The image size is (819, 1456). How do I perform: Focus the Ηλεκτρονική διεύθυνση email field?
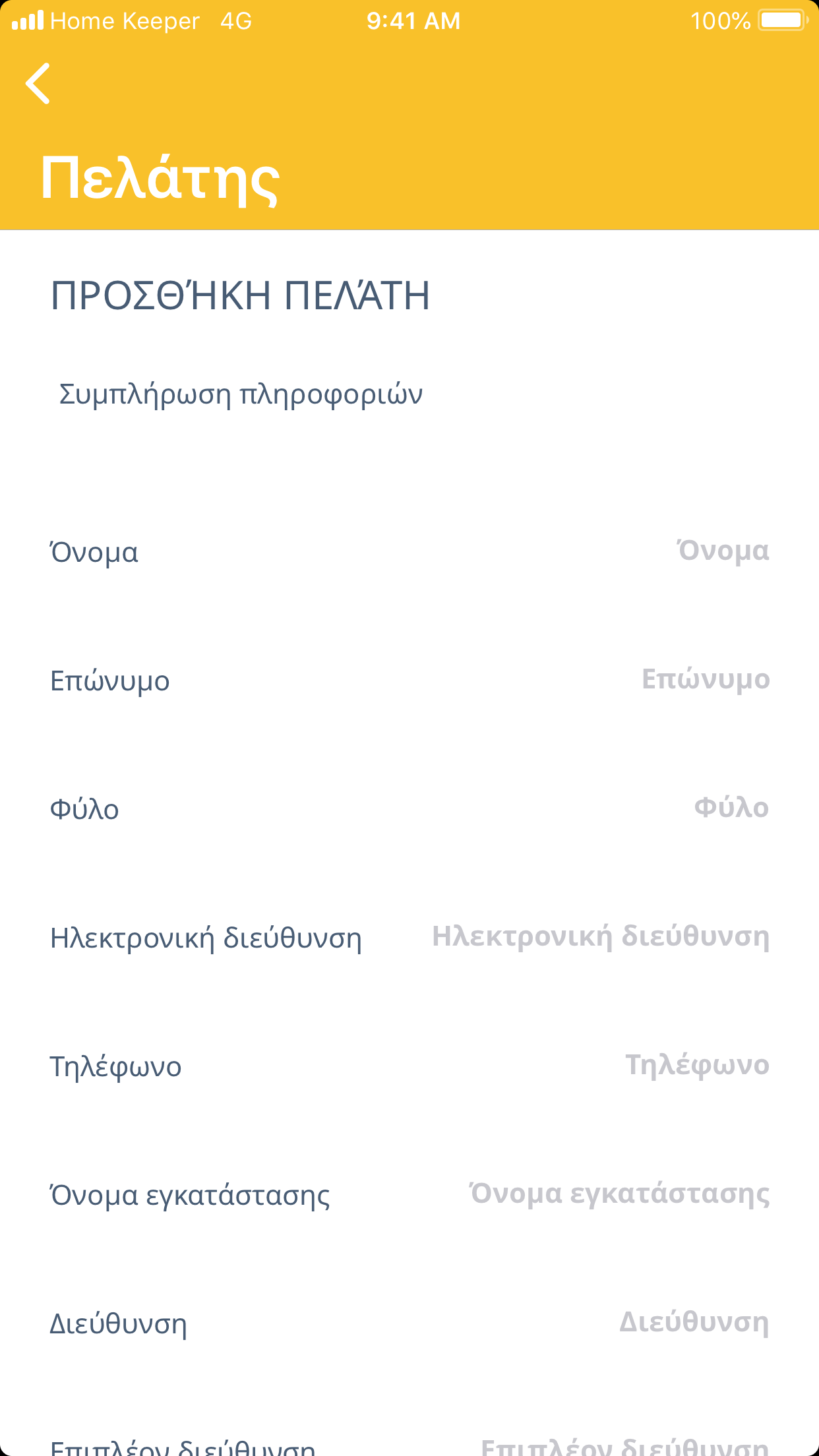600,937
